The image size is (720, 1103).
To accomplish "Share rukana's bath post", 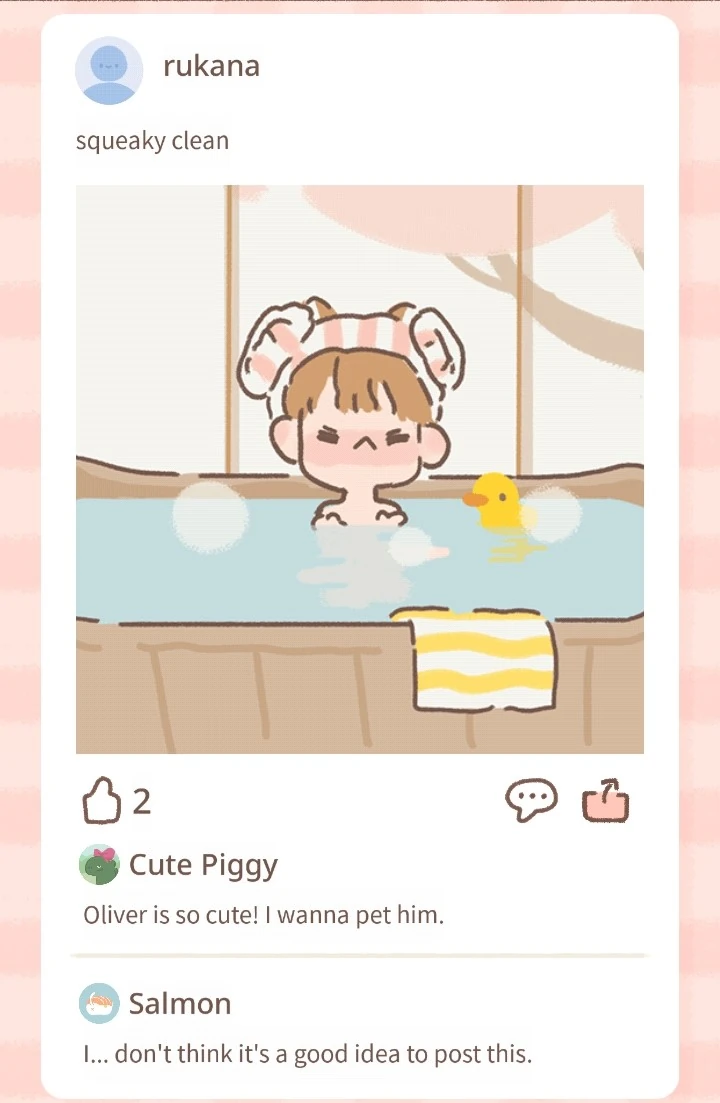I will [x=606, y=801].
